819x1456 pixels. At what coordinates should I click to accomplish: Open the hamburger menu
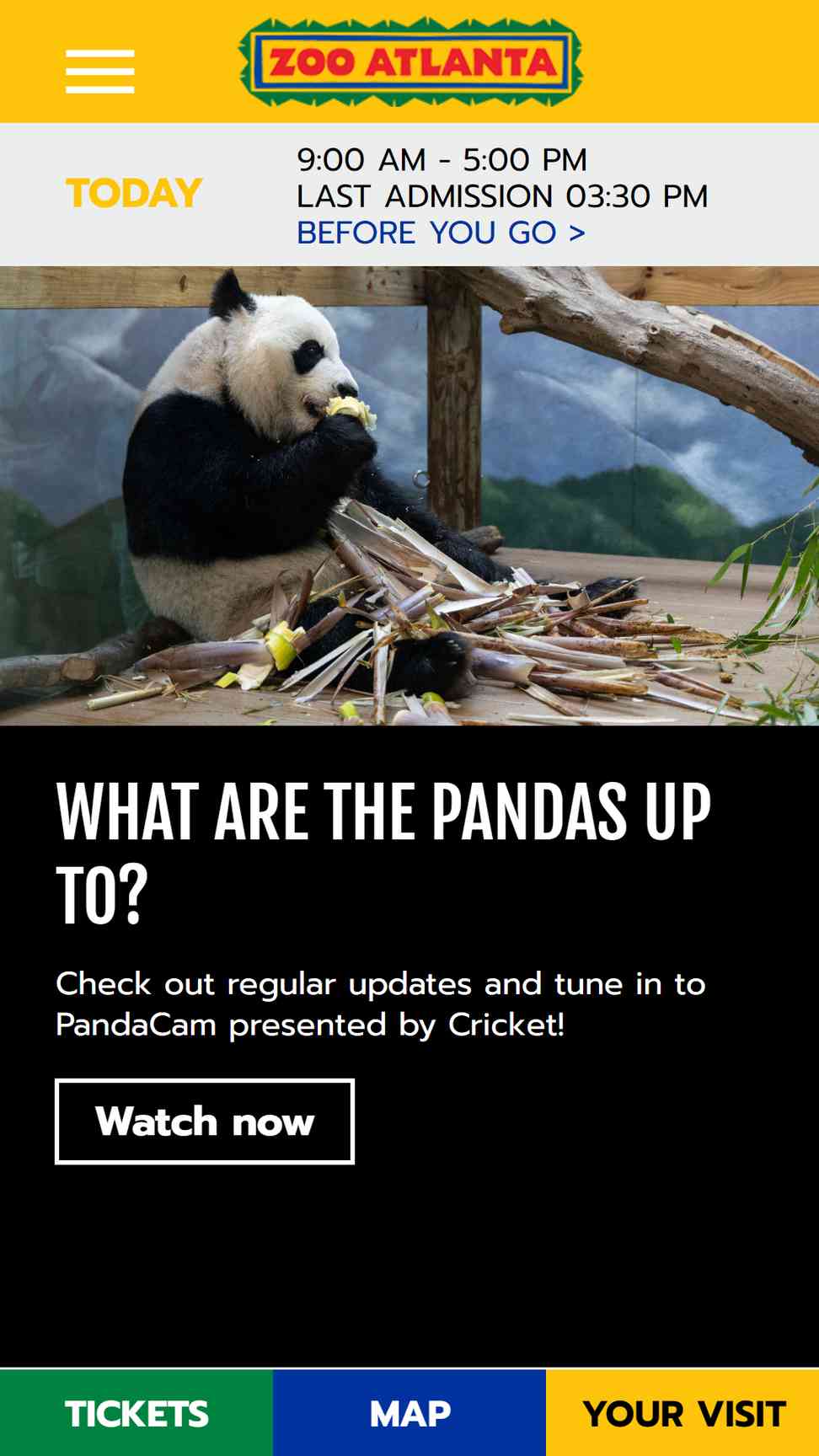click(x=100, y=72)
